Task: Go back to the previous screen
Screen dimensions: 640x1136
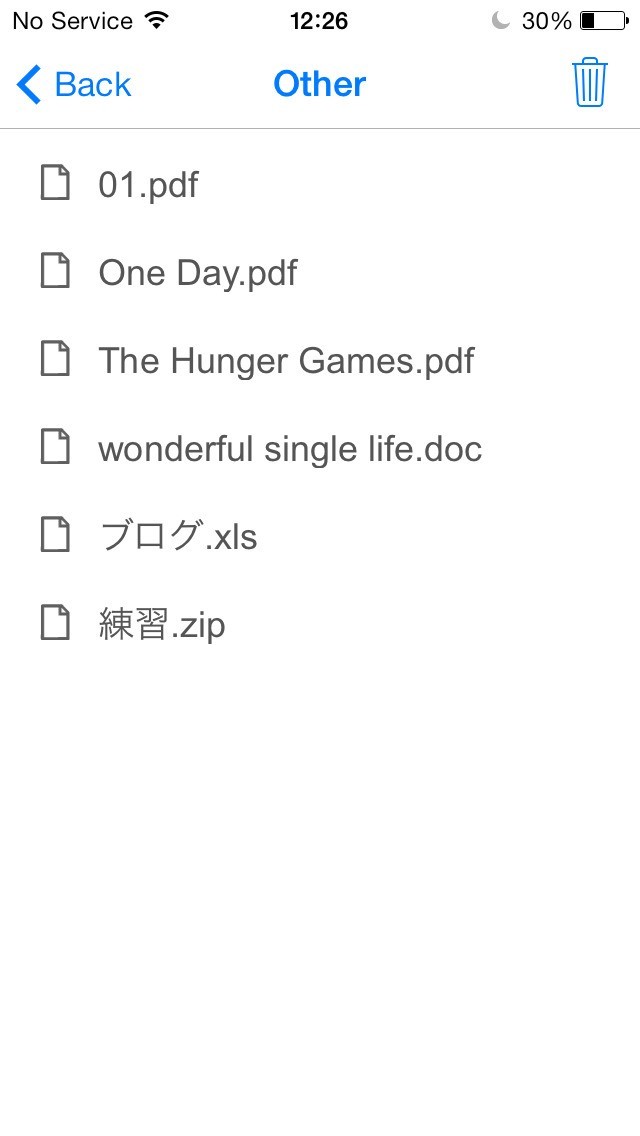Action: click(x=74, y=85)
